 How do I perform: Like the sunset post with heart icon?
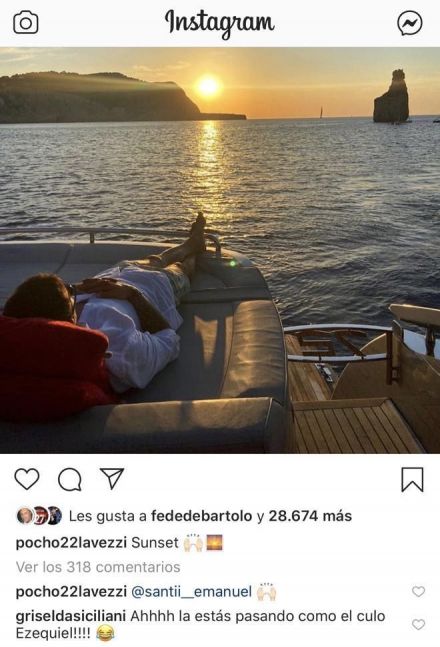click(27, 479)
